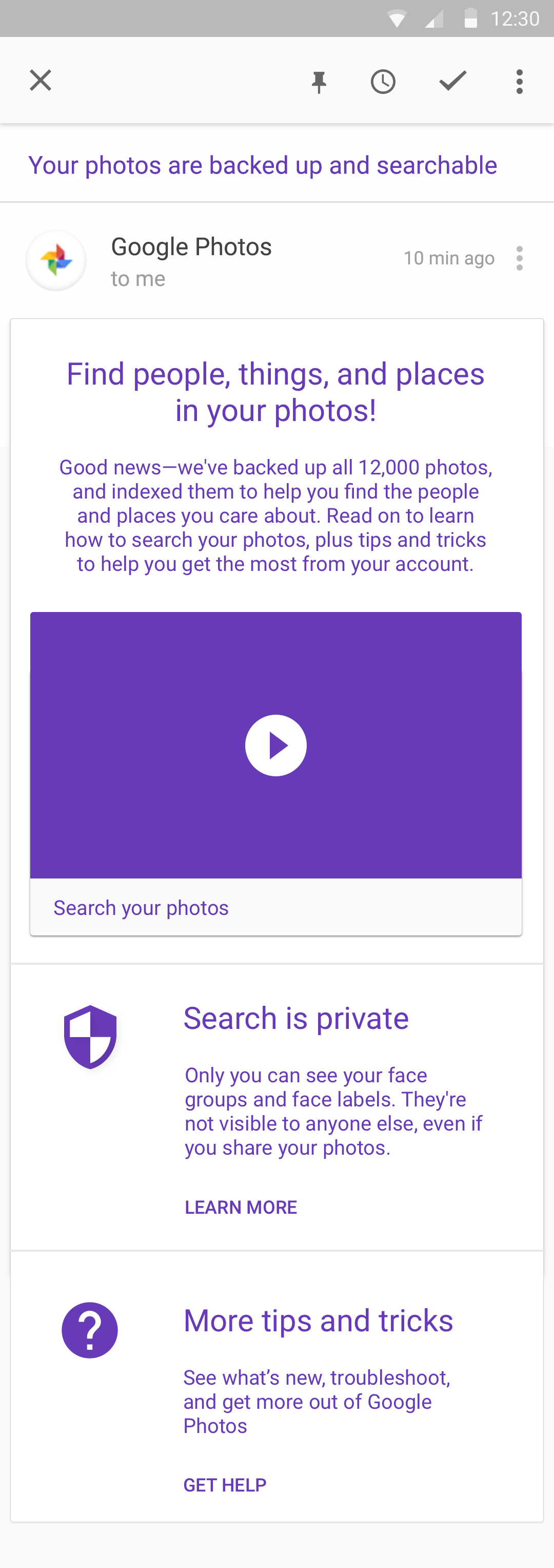Tap the Learn More link
The width and height of the screenshot is (554, 1568).
(241, 1207)
